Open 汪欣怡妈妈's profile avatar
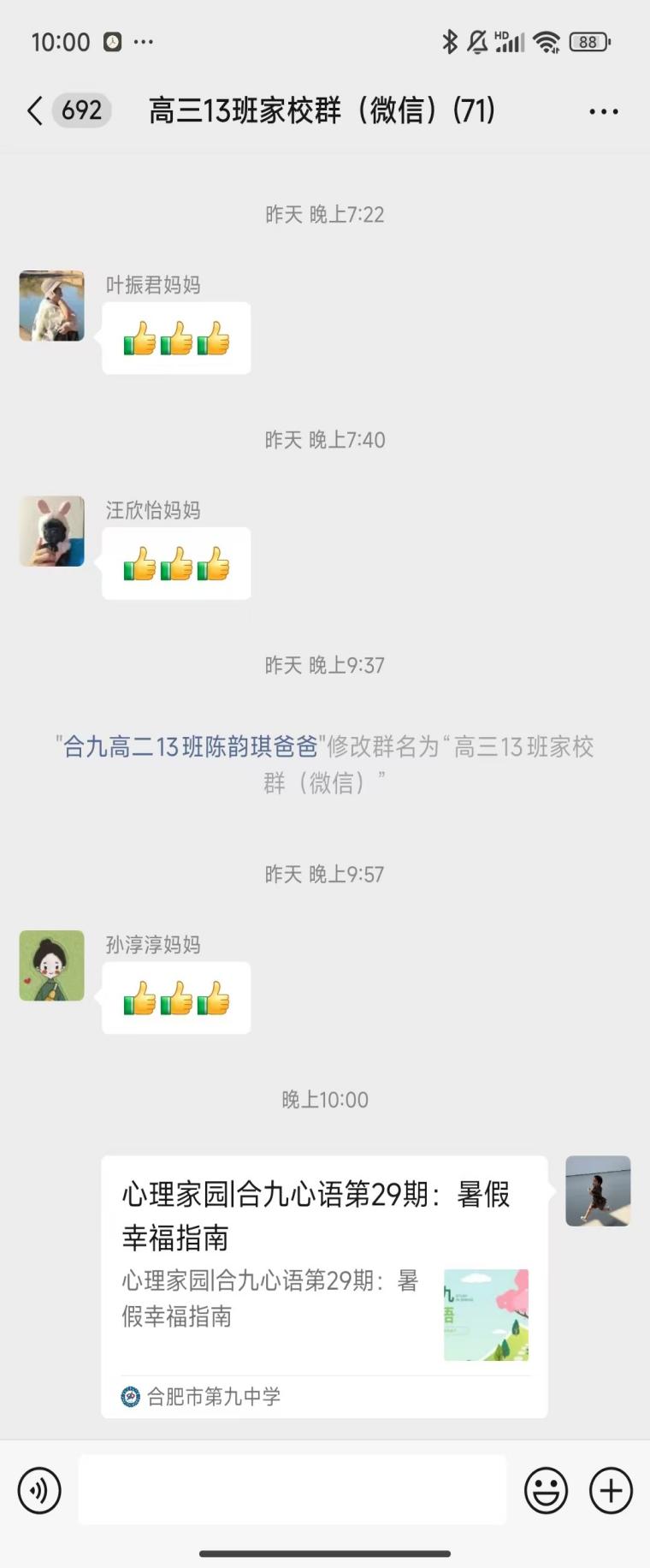The height and width of the screenshot is (1568, 650). [x=52, y=531]
